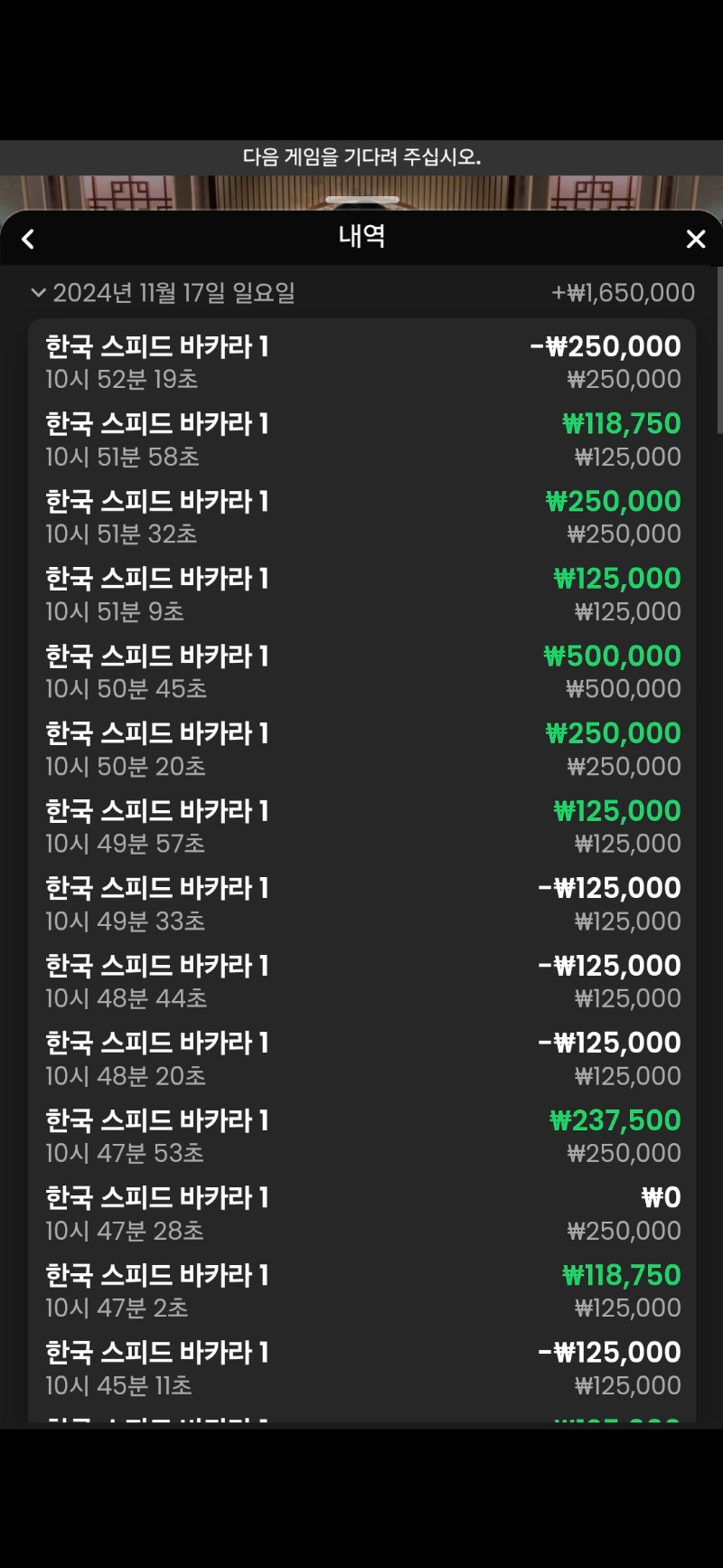View the 10시 49분 33초 loss entry
This screenshot has height=1568, width=723.
coord(361,904)
